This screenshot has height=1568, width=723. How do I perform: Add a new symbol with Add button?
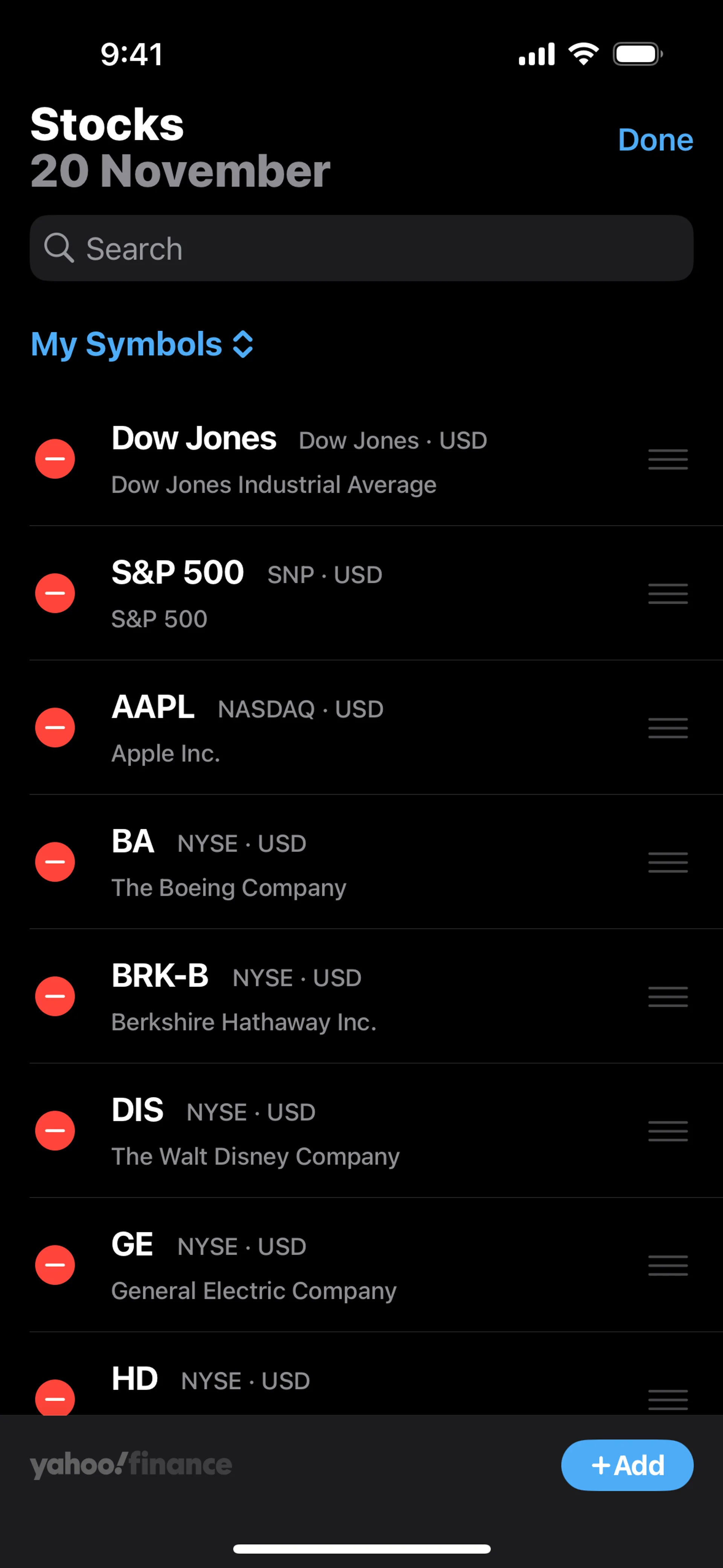click(x=627, y=1465)
